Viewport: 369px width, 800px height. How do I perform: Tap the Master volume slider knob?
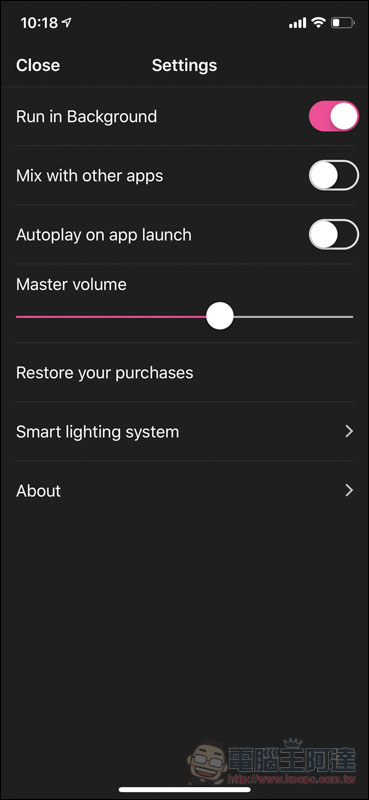click(220, 316)
